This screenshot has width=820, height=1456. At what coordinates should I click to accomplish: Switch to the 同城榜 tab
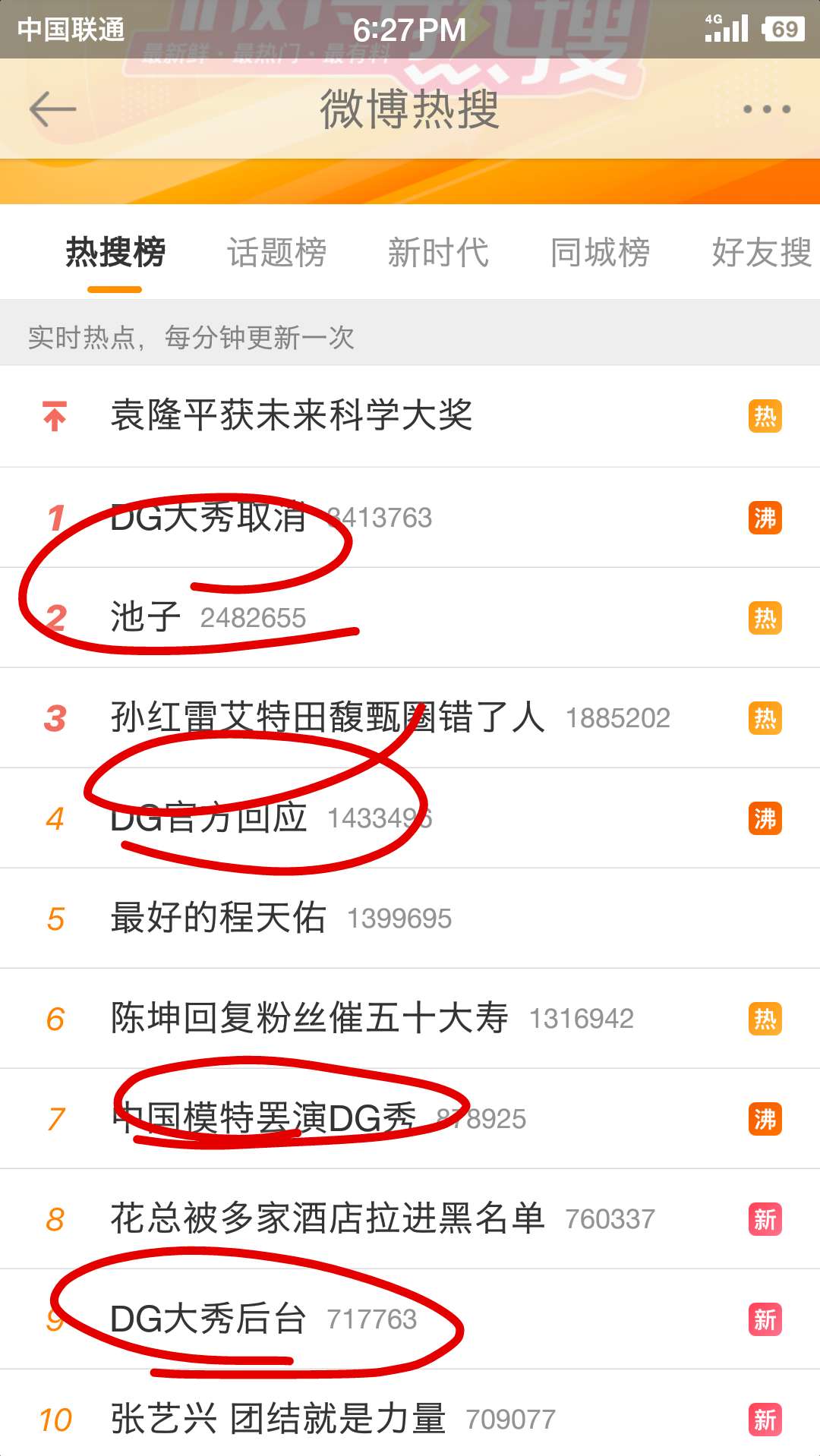(600, 253)
